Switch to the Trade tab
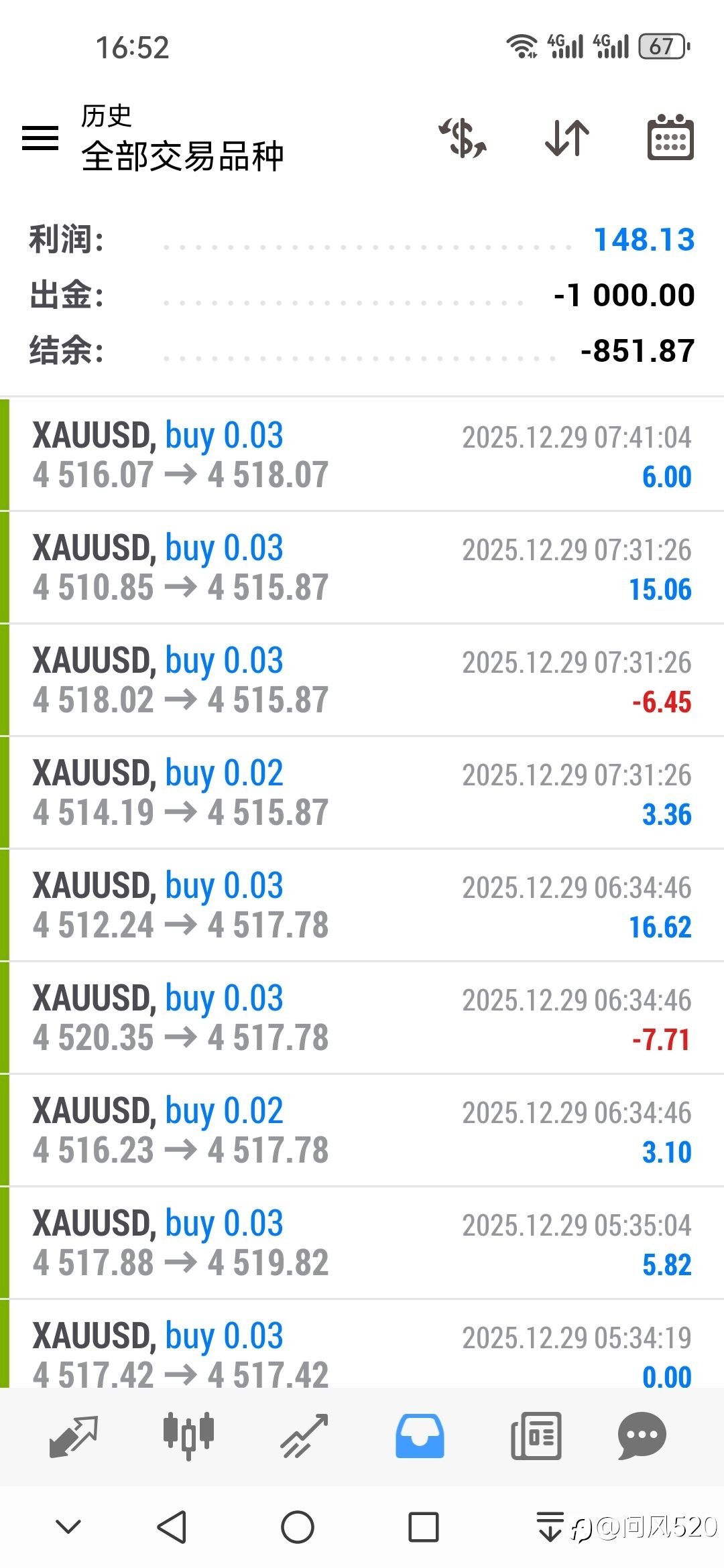Screen dimensions: 724x1568 pos(304,1436)
